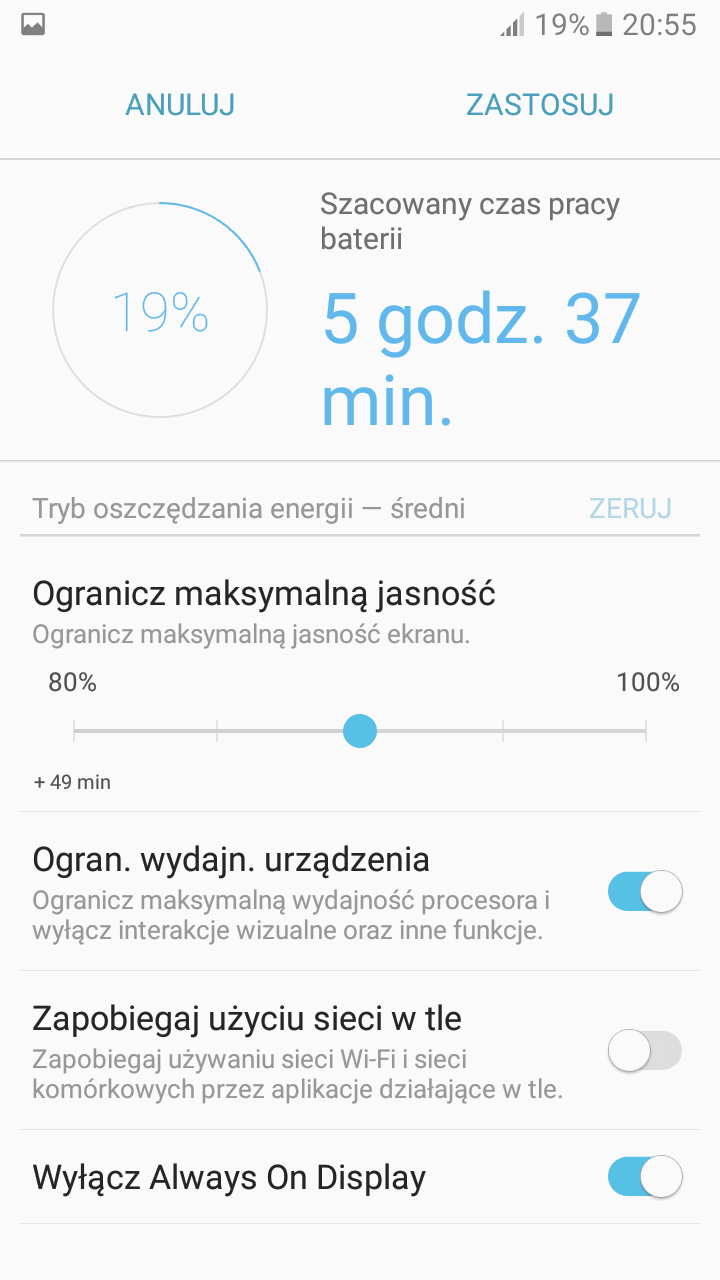Apply settings with ZASTOSUJ
Viewport: 720px width, 1280px height.
pyautogui.click(x=540, y=104)
